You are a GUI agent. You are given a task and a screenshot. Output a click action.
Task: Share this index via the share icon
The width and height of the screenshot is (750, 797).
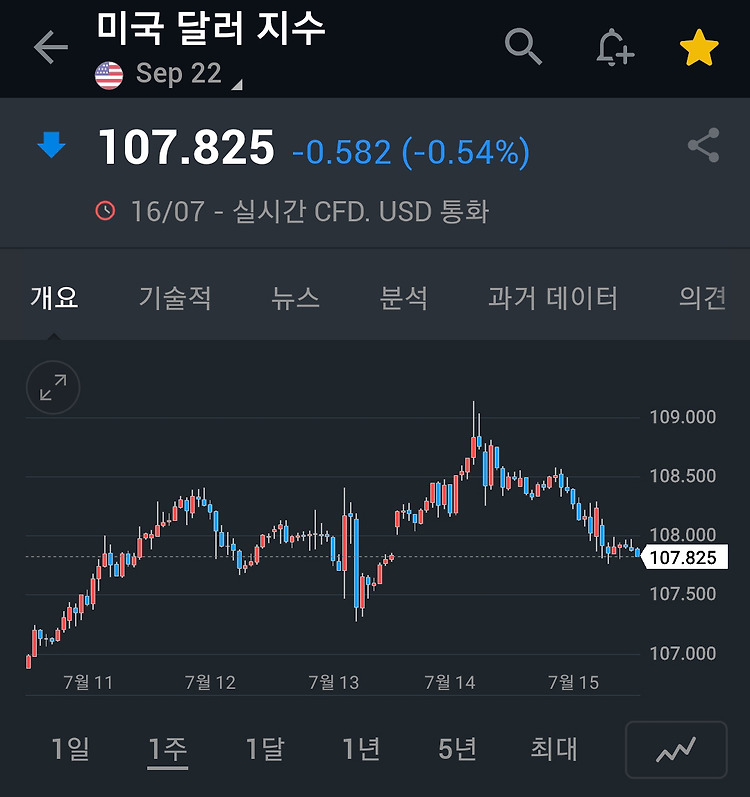point(704,145)
